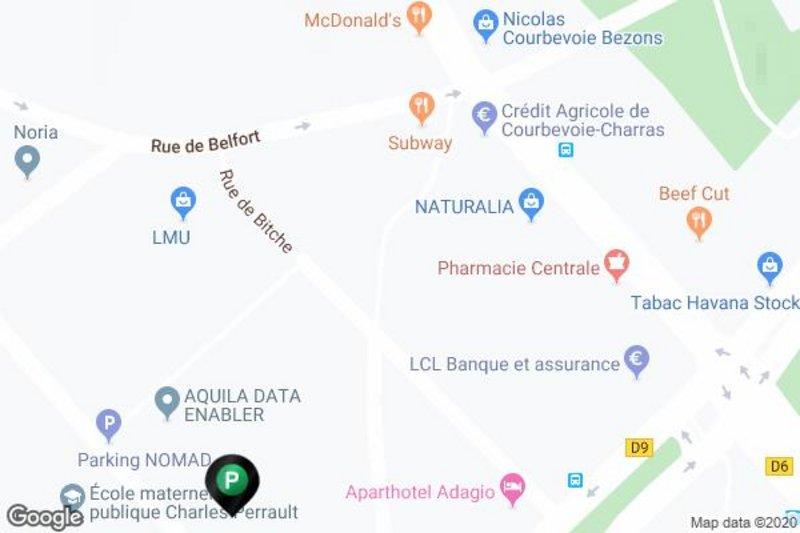This screenshot has height=533, width=800.
Task: Select the Subway restaurant marker
Action: 422,107
